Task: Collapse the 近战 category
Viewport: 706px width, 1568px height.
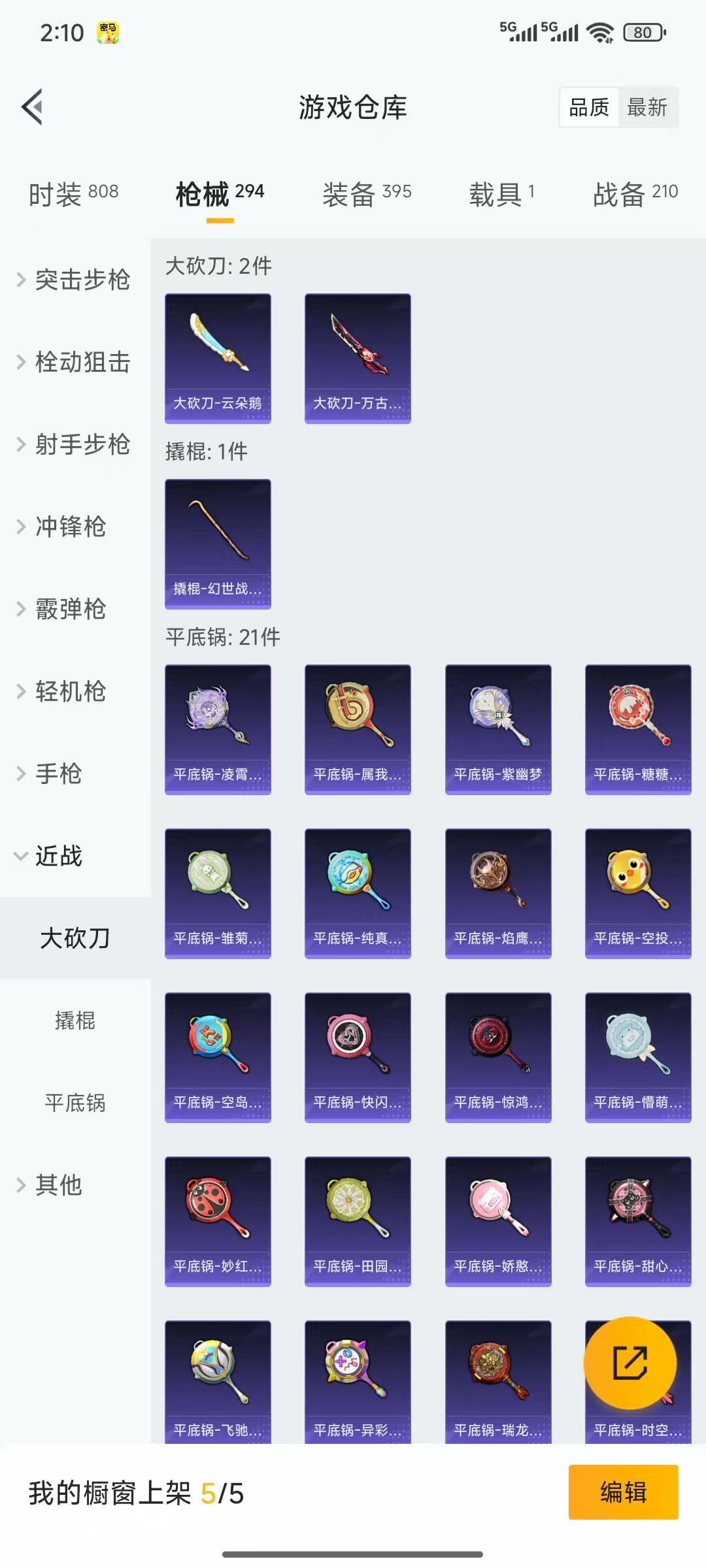Action: (59, 856)
